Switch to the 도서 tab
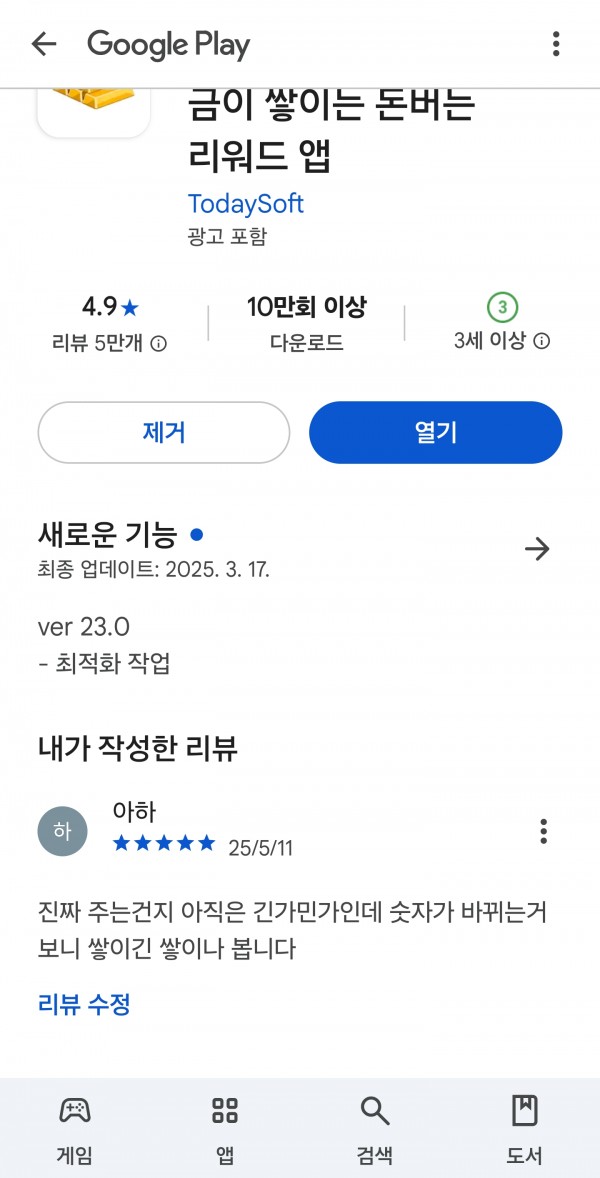The height and width of the screenshot is (1178, 600). (524, 1128)
